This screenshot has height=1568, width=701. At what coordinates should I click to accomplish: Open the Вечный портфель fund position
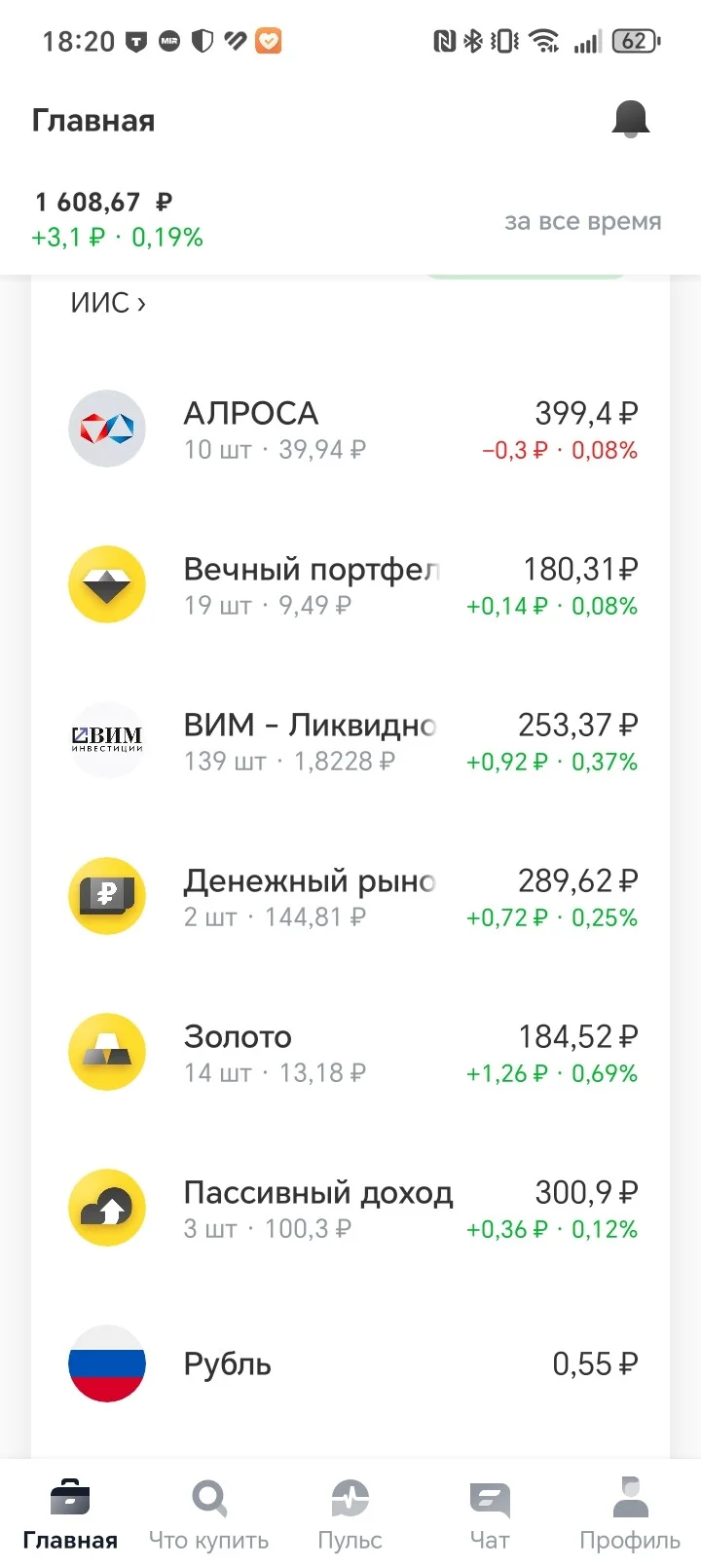pyautogui.click(x=350, y=584)
